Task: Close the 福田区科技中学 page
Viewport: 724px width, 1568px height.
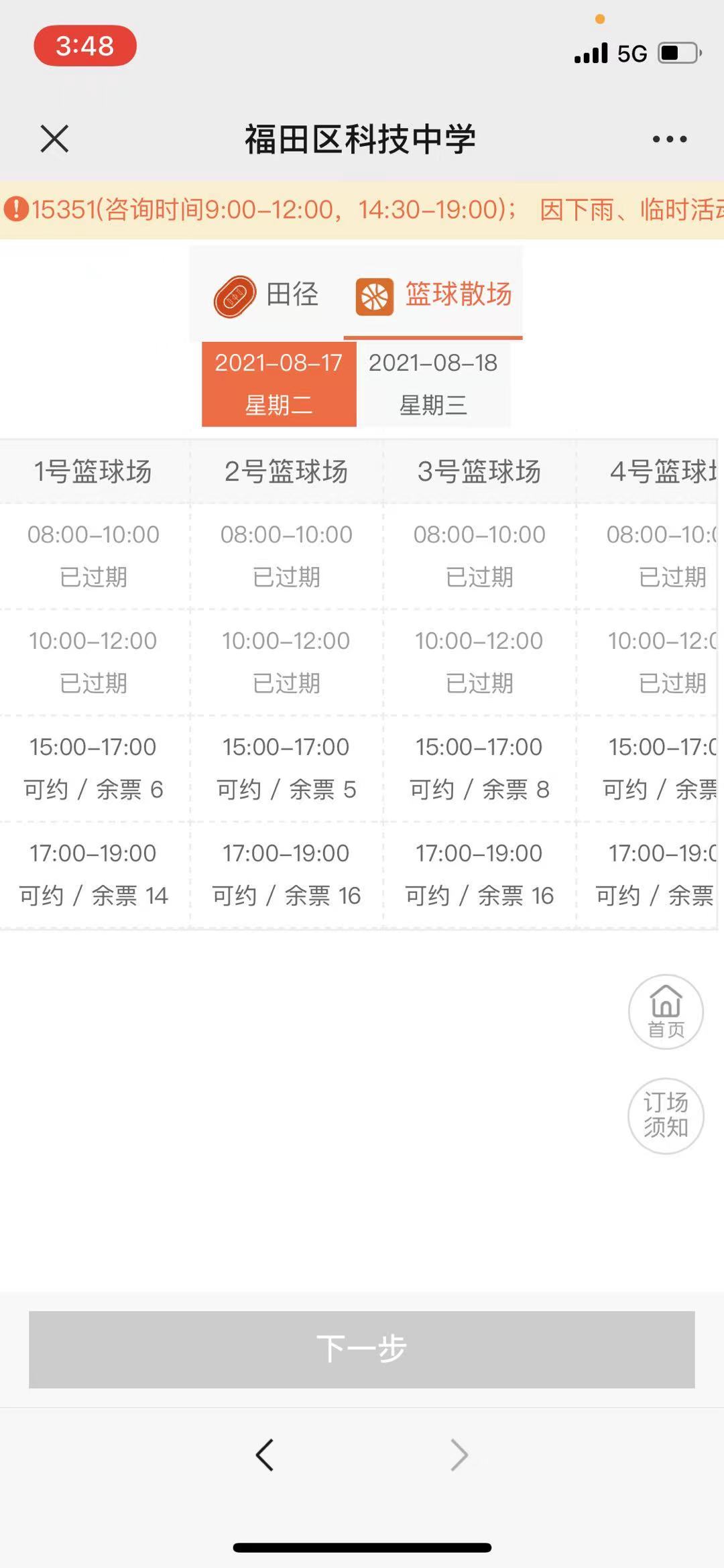Action: tap(54, 139)
